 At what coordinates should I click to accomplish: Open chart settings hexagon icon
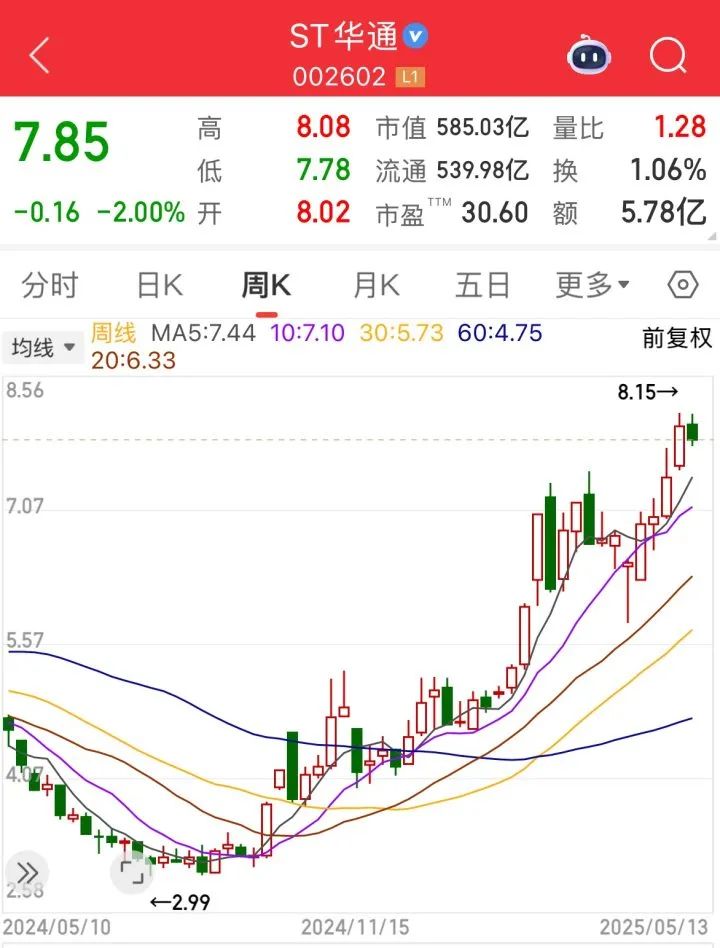pos(683,286)
